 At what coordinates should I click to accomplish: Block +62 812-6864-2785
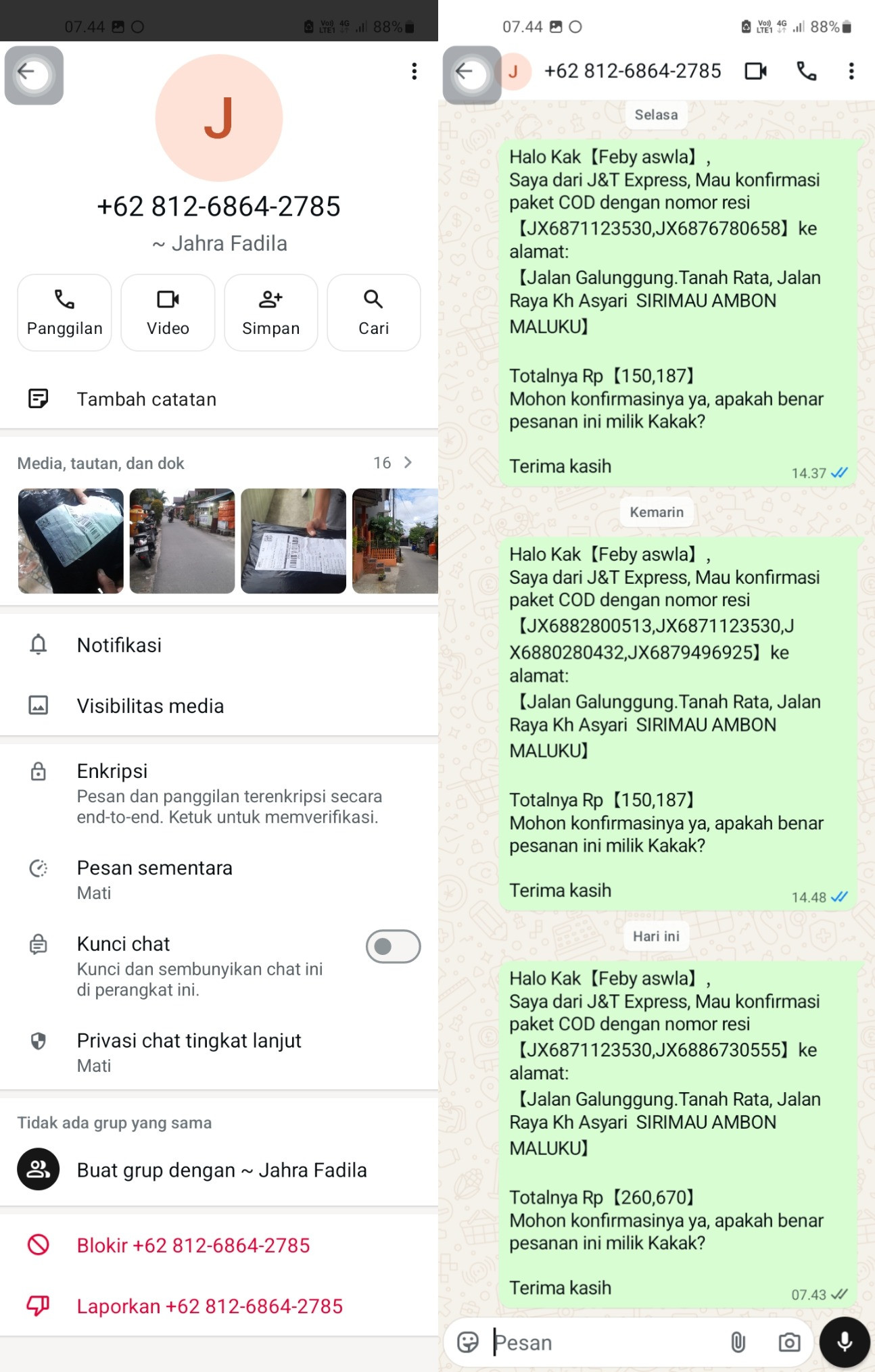click(219, 1245)
